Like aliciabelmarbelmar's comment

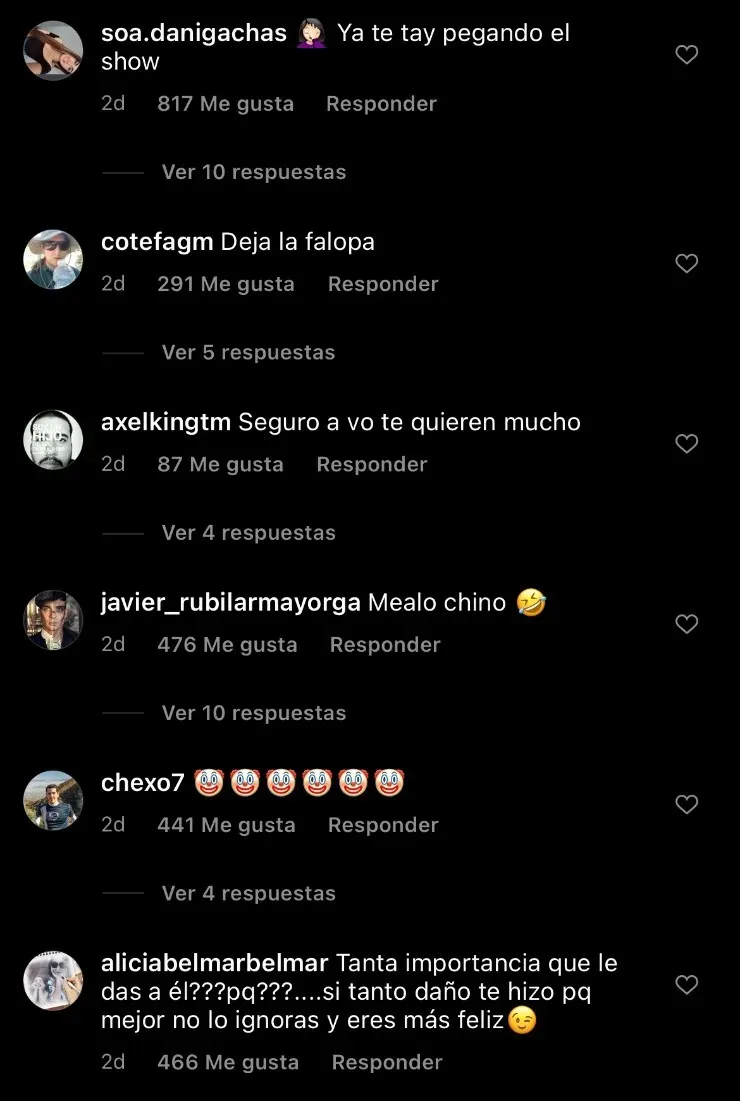pos(686,985)
